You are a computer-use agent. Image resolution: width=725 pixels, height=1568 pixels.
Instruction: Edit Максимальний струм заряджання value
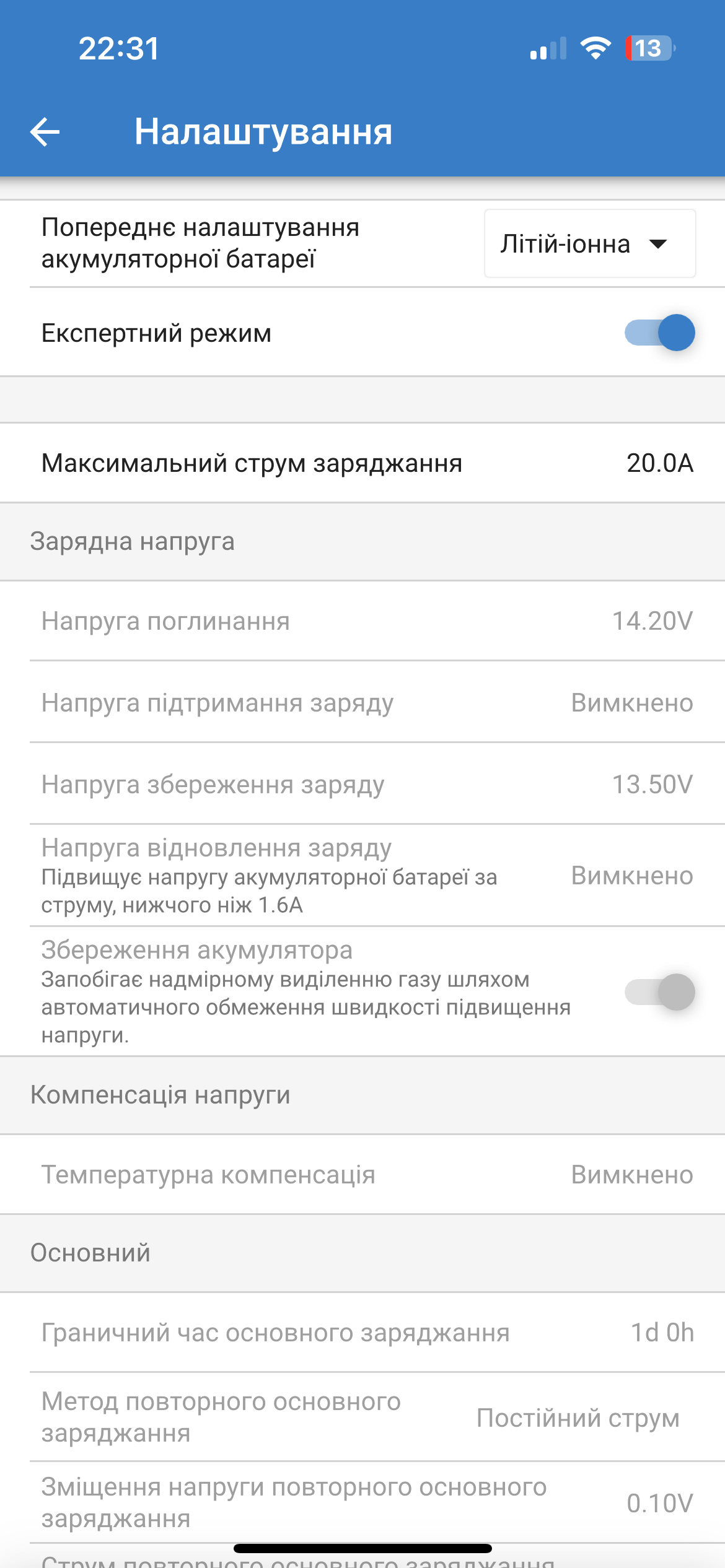(x=362, y=463)
